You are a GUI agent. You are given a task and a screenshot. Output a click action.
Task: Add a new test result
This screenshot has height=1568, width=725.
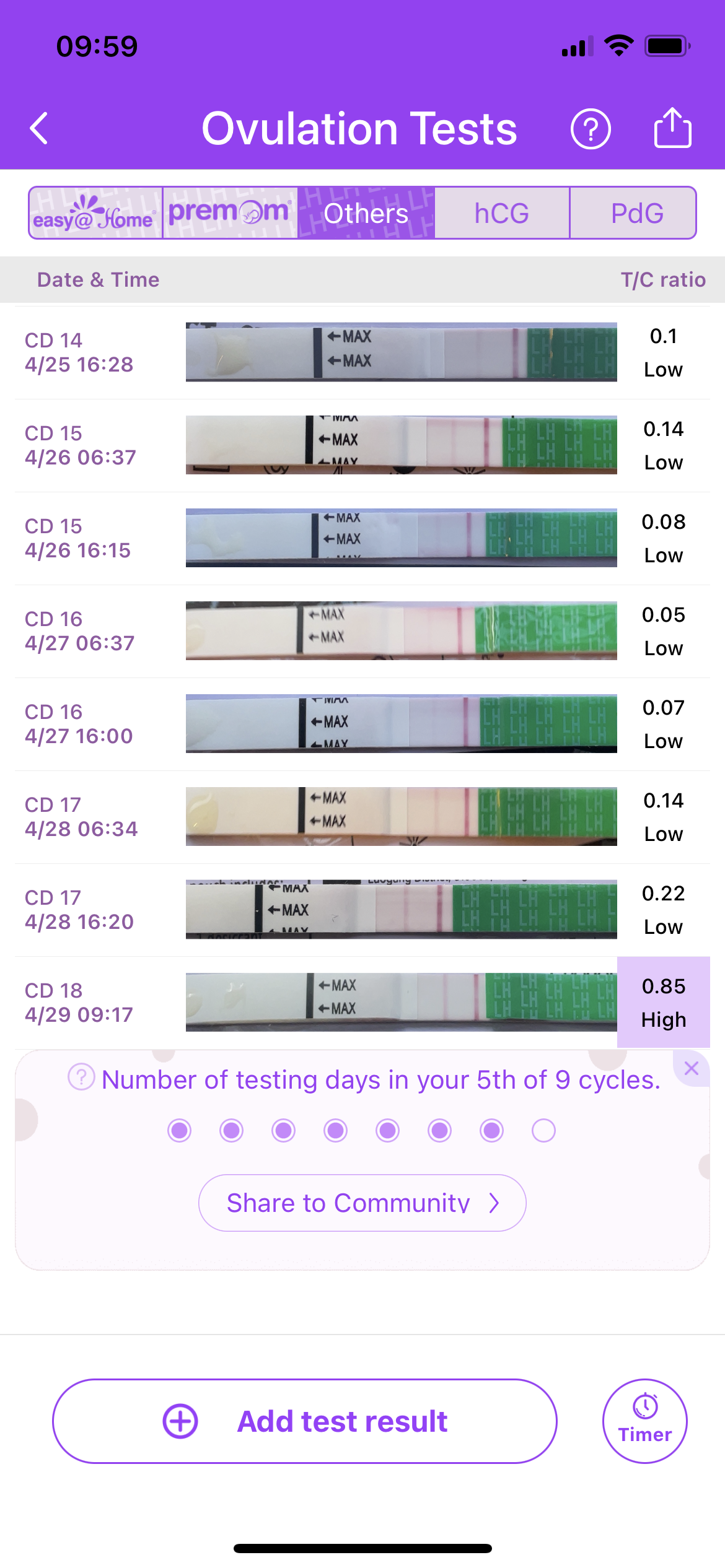coord(304,1421)
